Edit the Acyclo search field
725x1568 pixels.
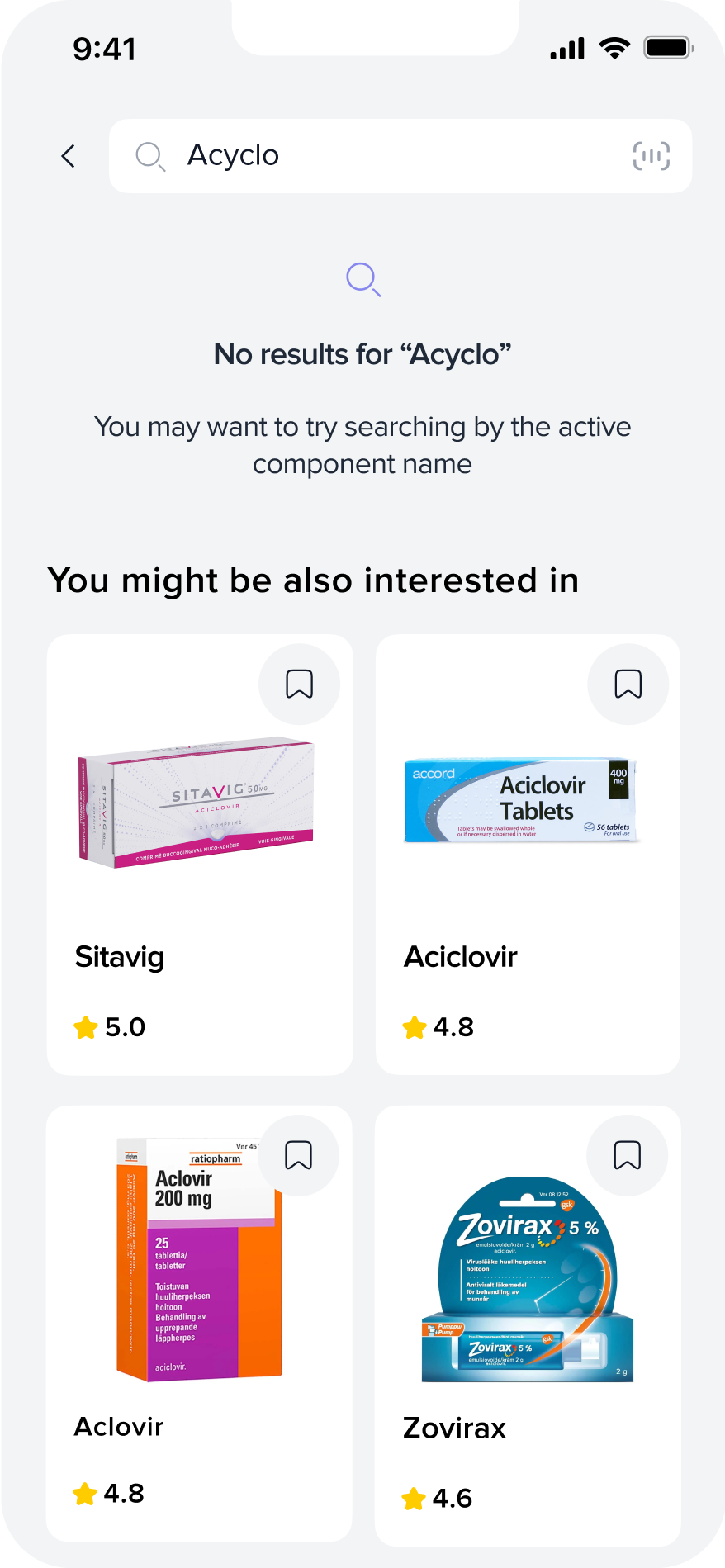tap(400, 156)
